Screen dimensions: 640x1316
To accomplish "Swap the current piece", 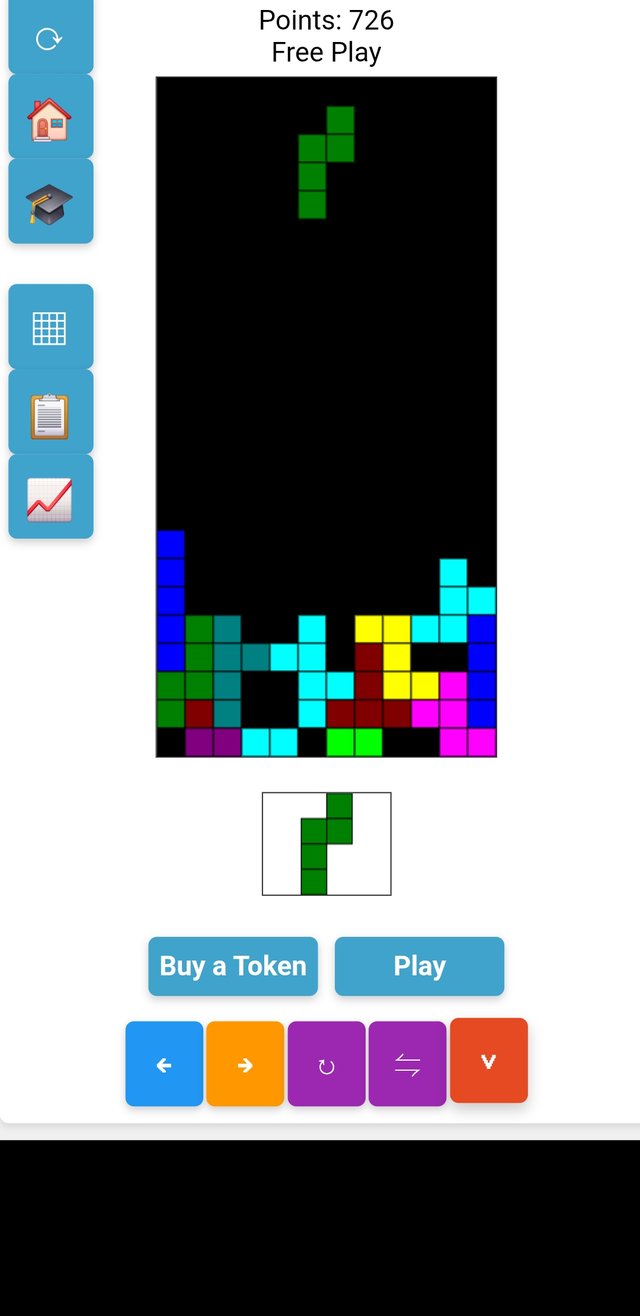I will pos(407,1064).
